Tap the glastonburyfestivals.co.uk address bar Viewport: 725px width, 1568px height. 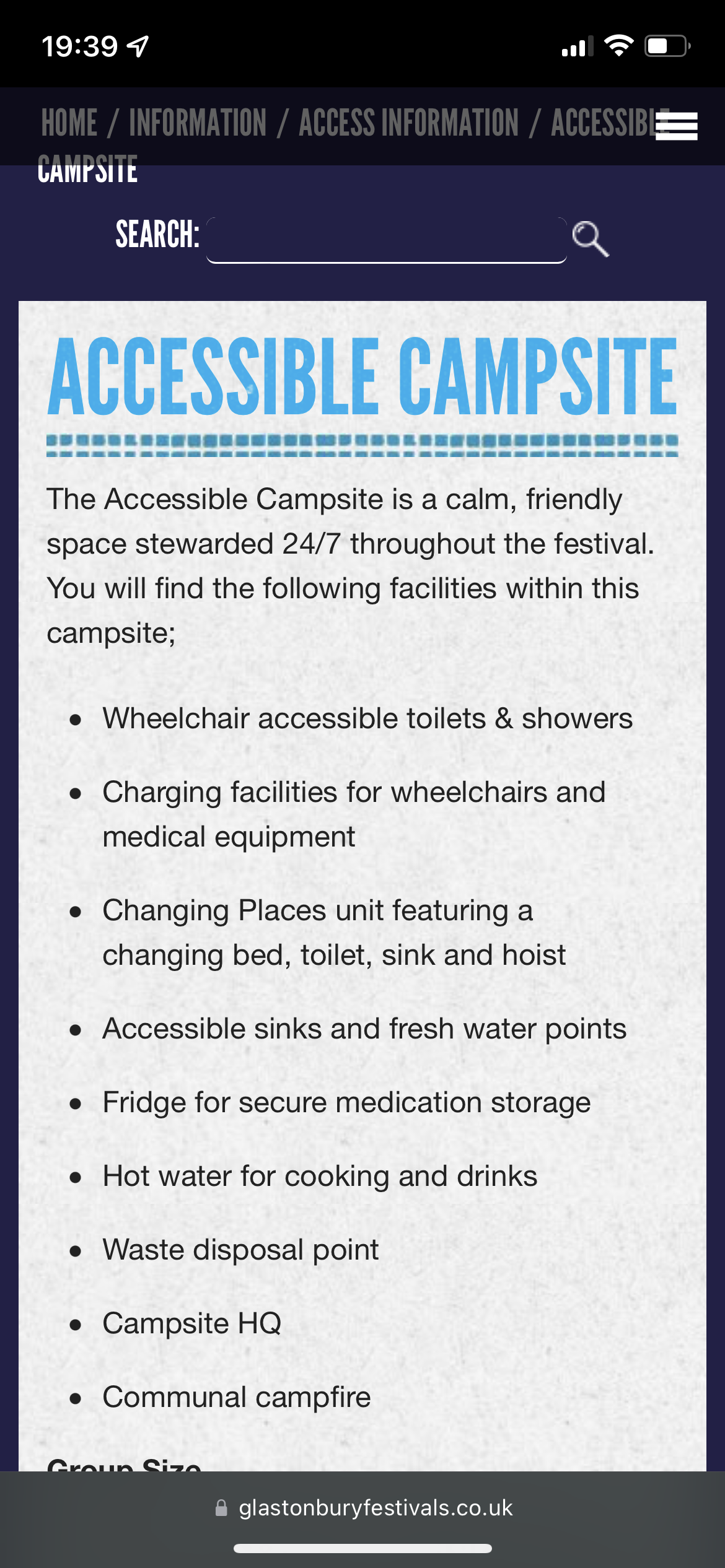coord(363,1508)
